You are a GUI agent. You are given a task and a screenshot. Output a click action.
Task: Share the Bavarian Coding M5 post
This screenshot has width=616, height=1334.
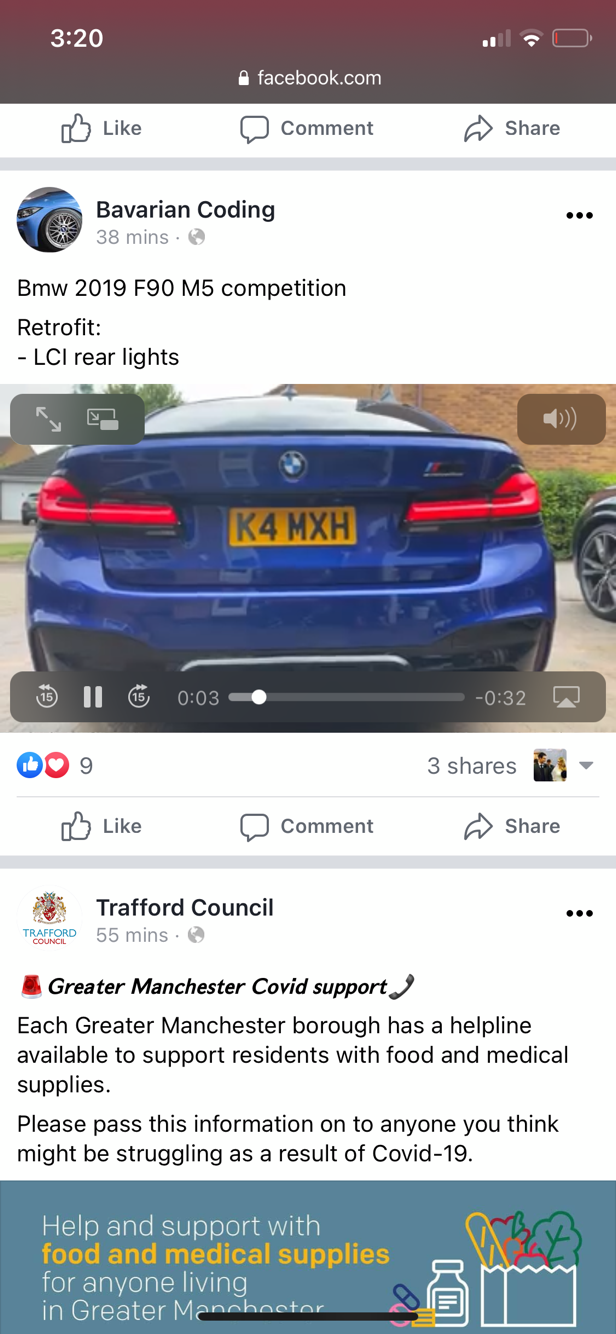(x=512, y=826)
